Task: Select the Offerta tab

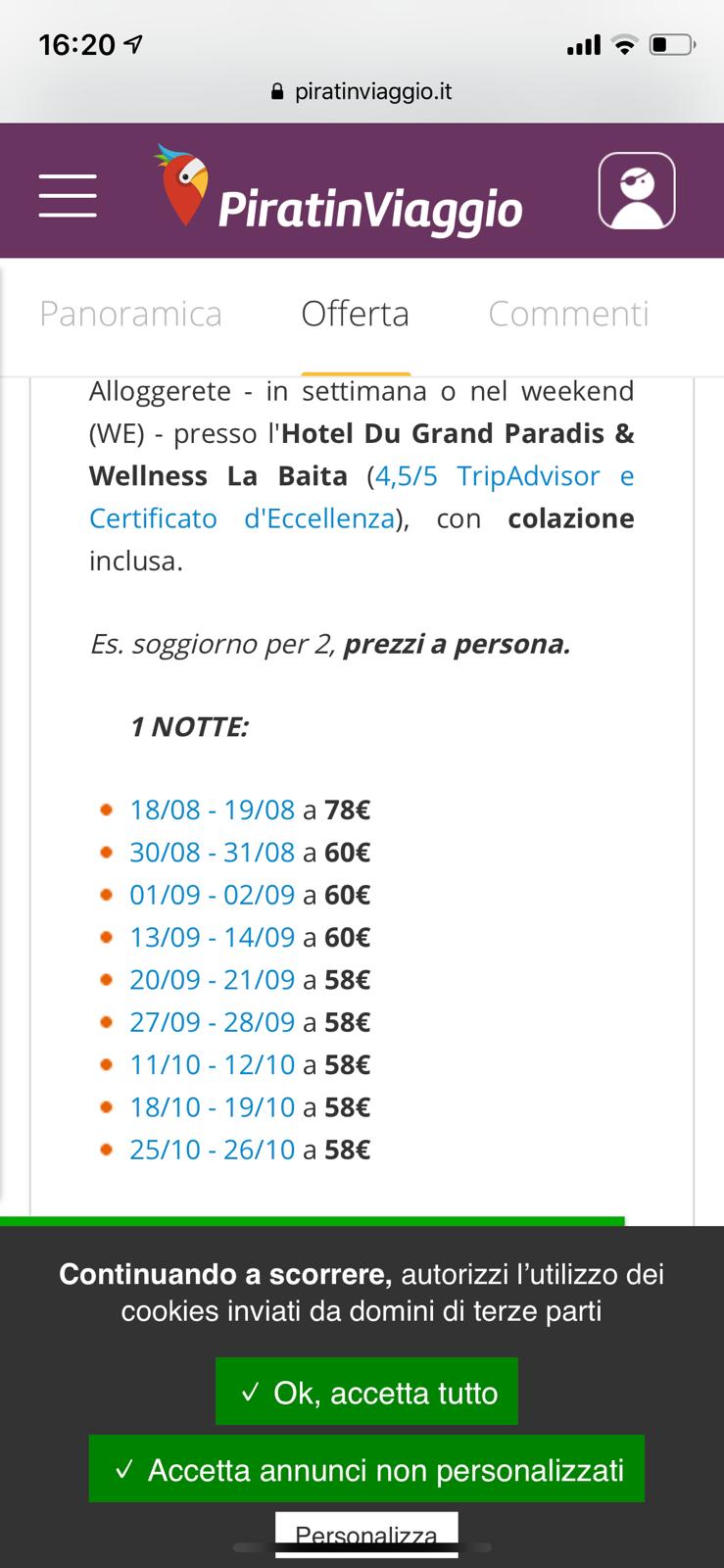Action: coord(355,314)
